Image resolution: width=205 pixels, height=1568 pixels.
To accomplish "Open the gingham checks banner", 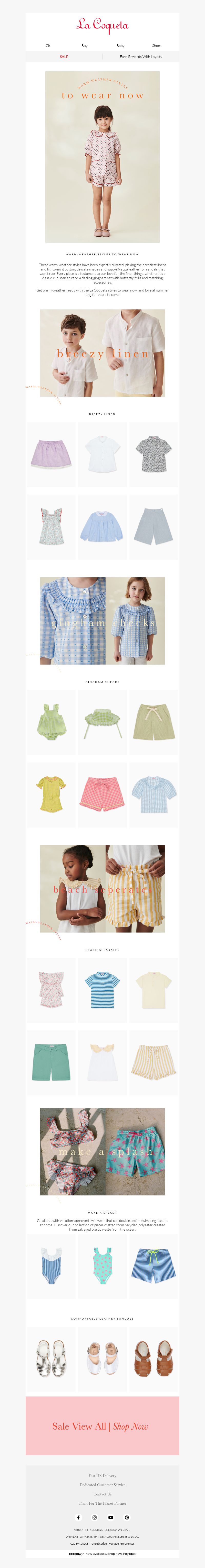I will click(x=102, y=621).
